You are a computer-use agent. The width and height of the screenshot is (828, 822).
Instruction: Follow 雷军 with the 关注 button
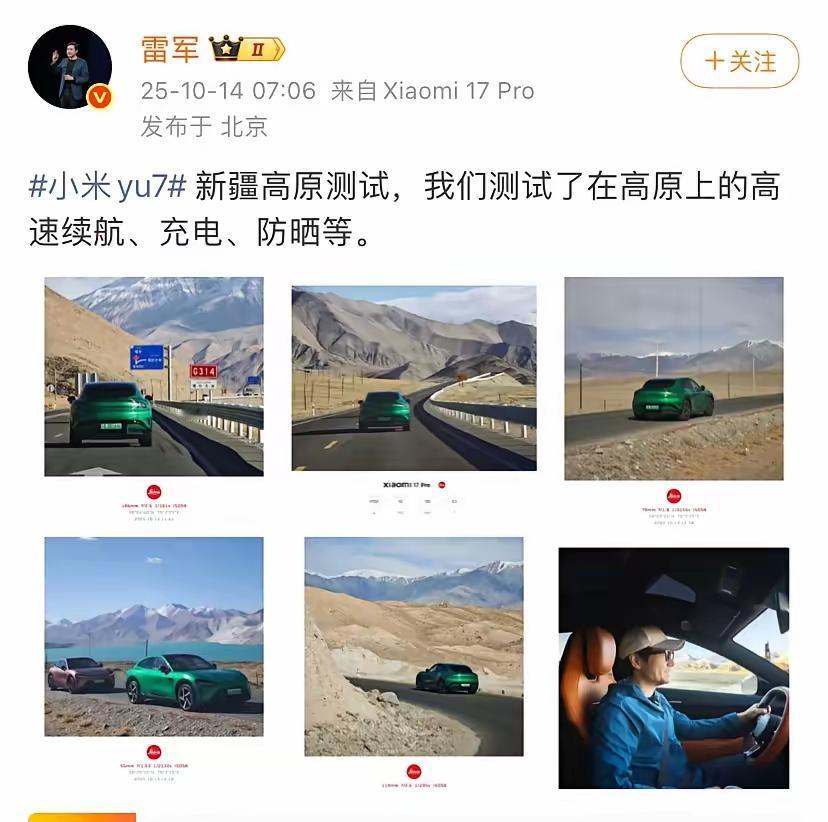pos(740,61)
